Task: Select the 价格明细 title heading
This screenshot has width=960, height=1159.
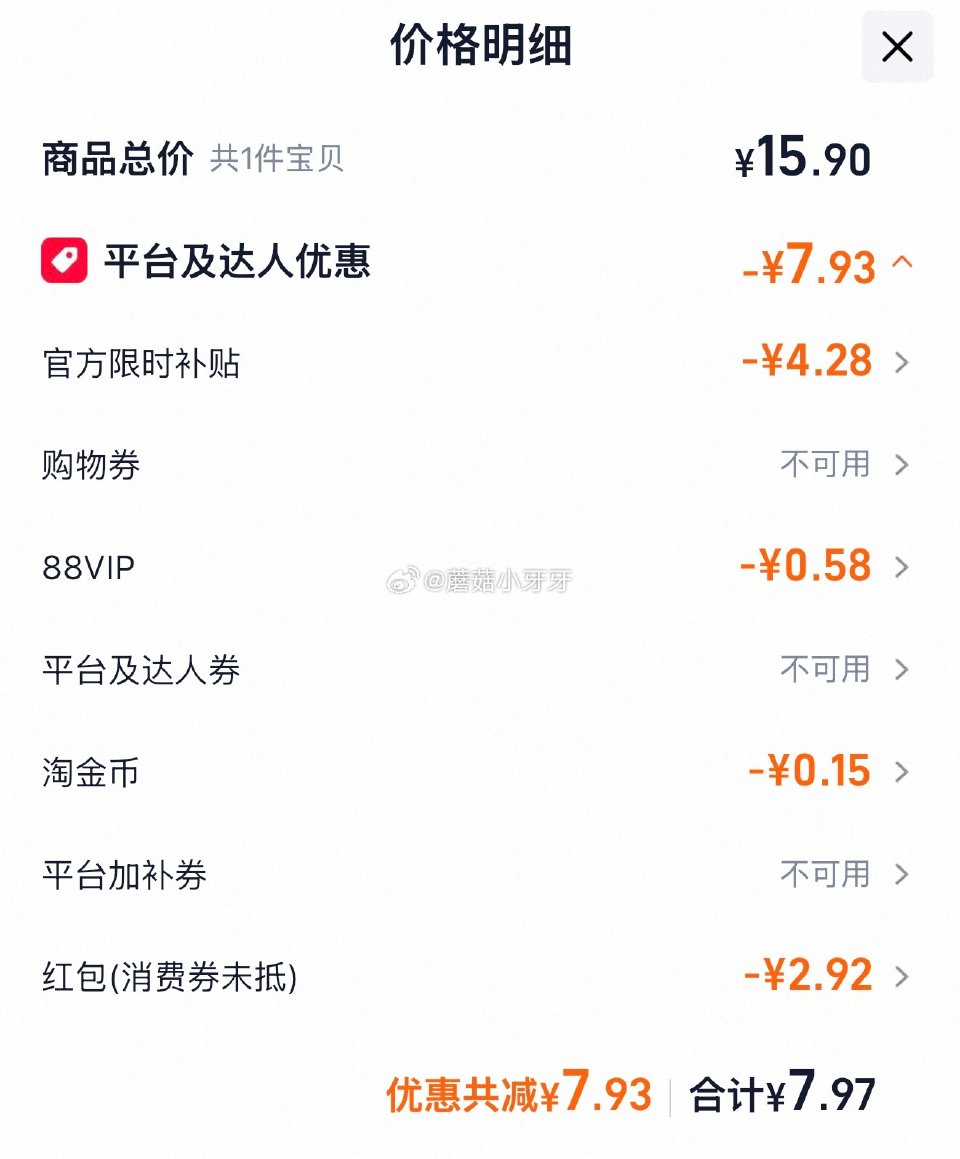Action: pos(480,47)
